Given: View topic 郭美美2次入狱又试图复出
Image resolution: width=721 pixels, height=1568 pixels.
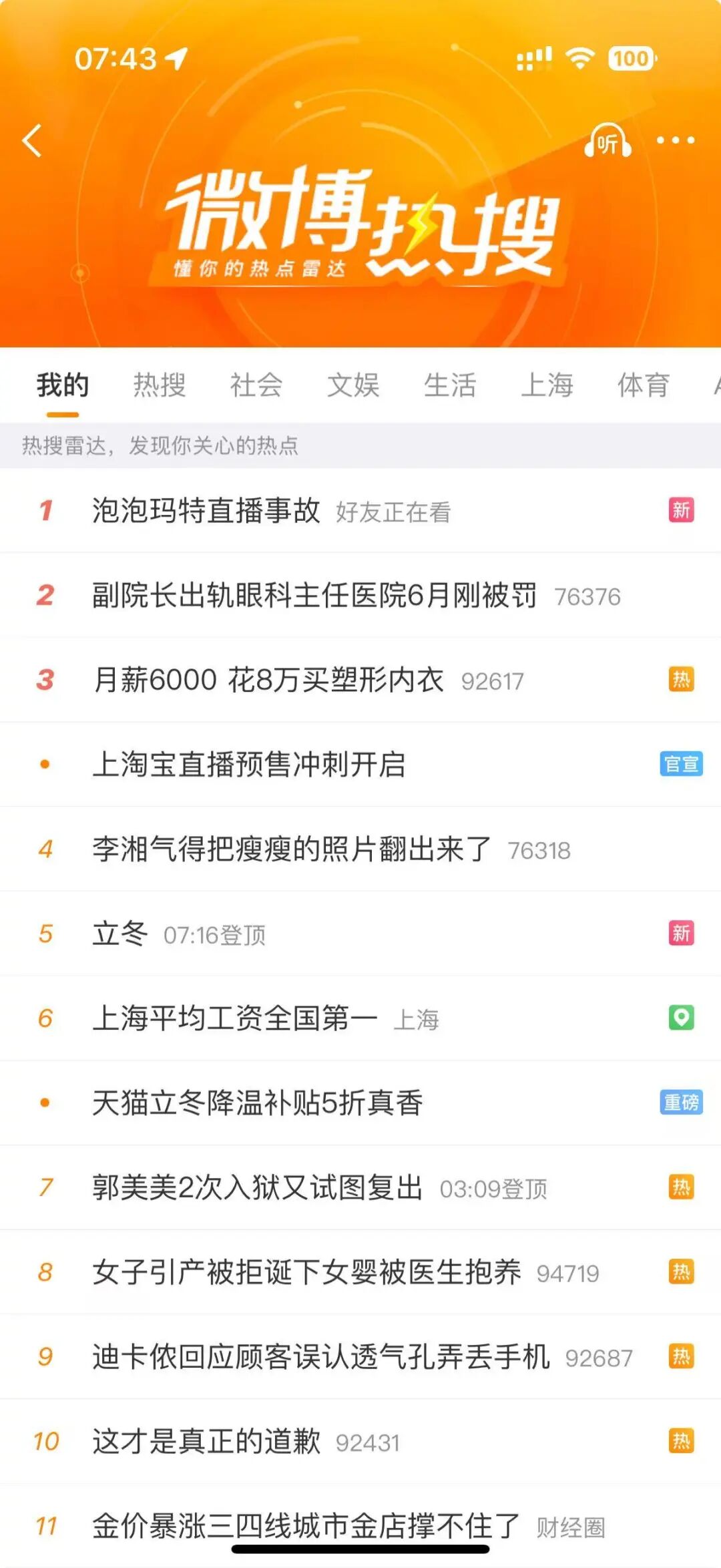Looking at the screenshot, I should [258, 1188].
